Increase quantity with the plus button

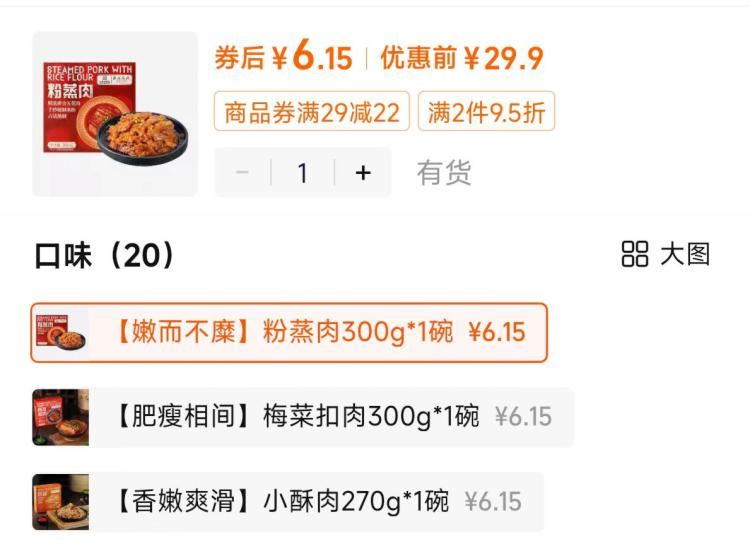click(x=363, y=173)
